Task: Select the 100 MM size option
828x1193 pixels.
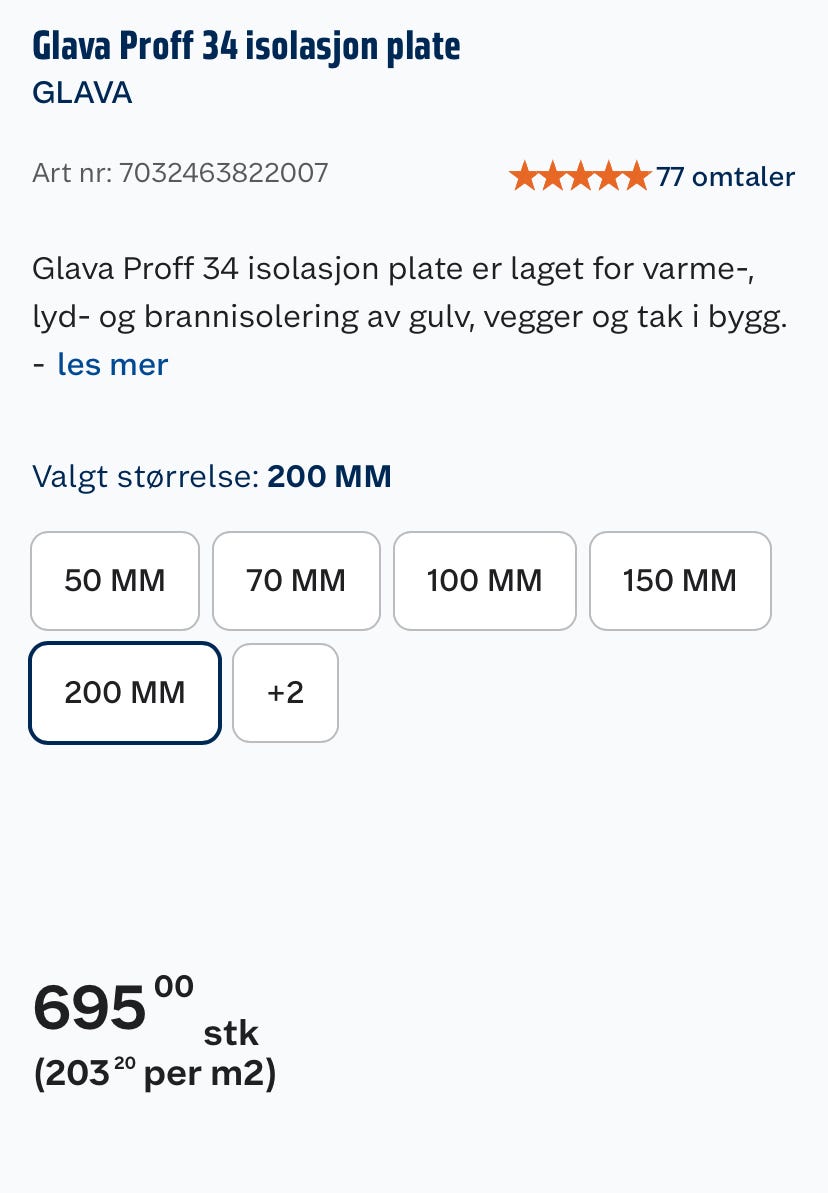Action: [484, 580]
